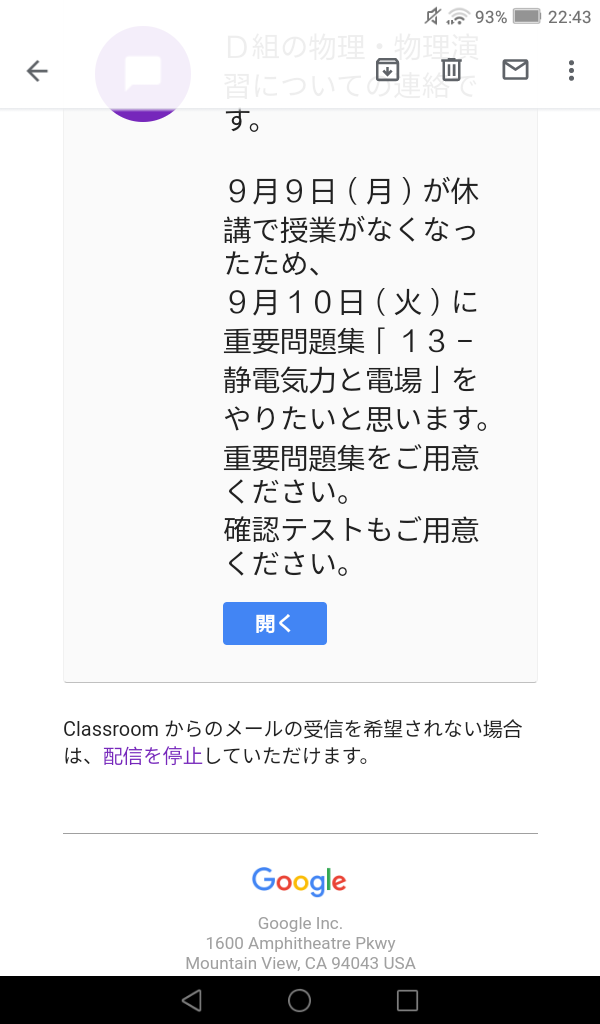Go back to the inbox

click(x=37, y=70)
